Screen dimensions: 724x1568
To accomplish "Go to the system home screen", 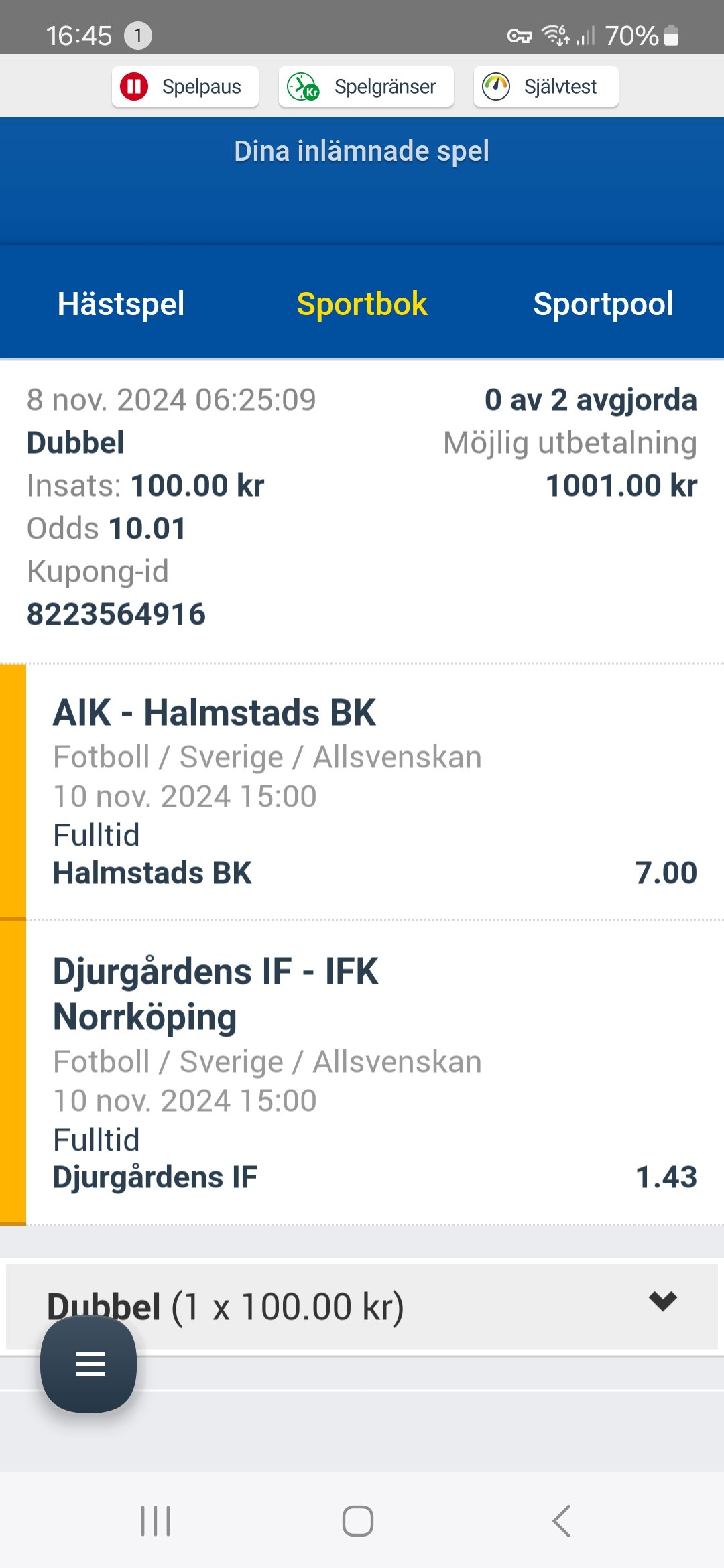I will [358, 1521].
